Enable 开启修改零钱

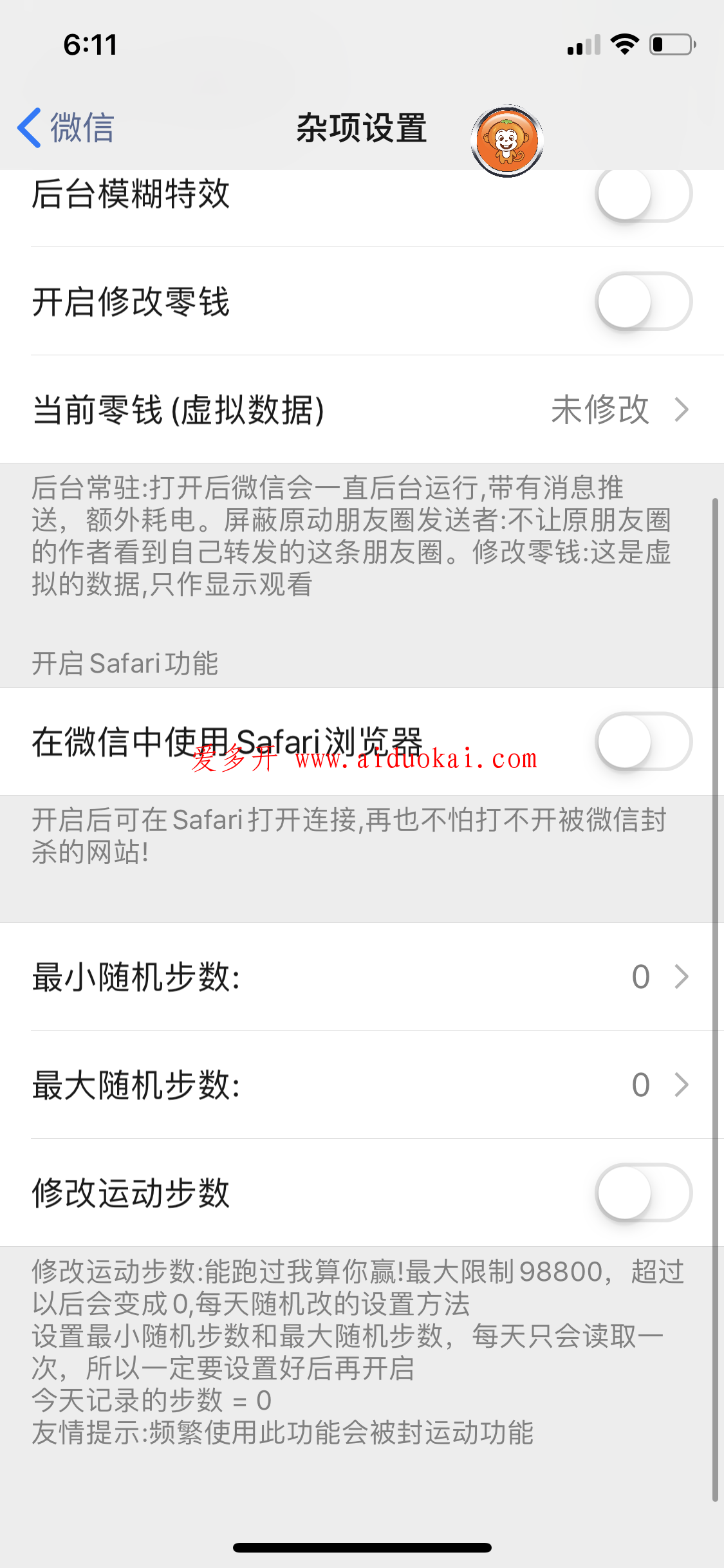[643, 301]
